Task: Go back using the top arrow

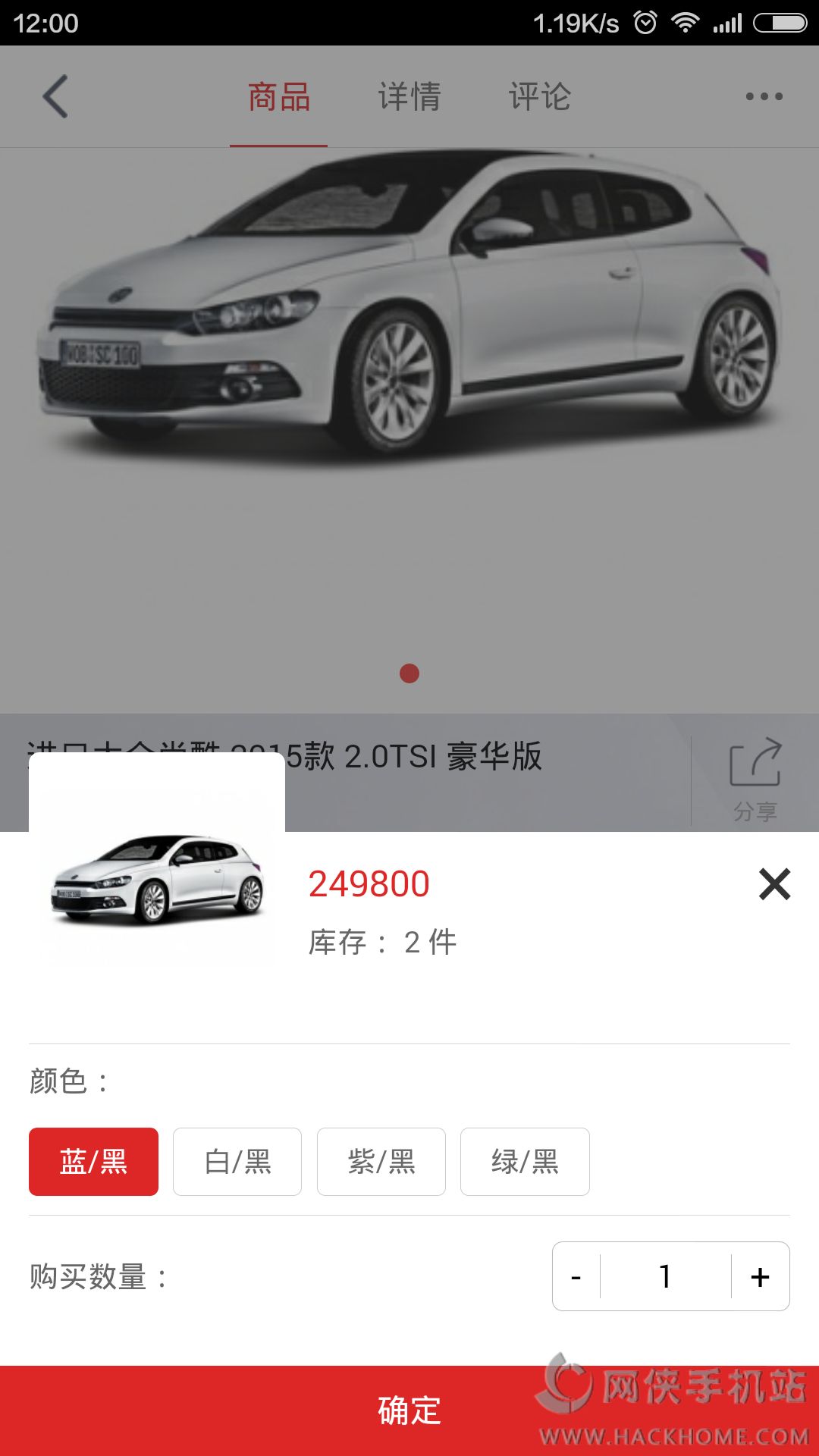Action: 55,96
